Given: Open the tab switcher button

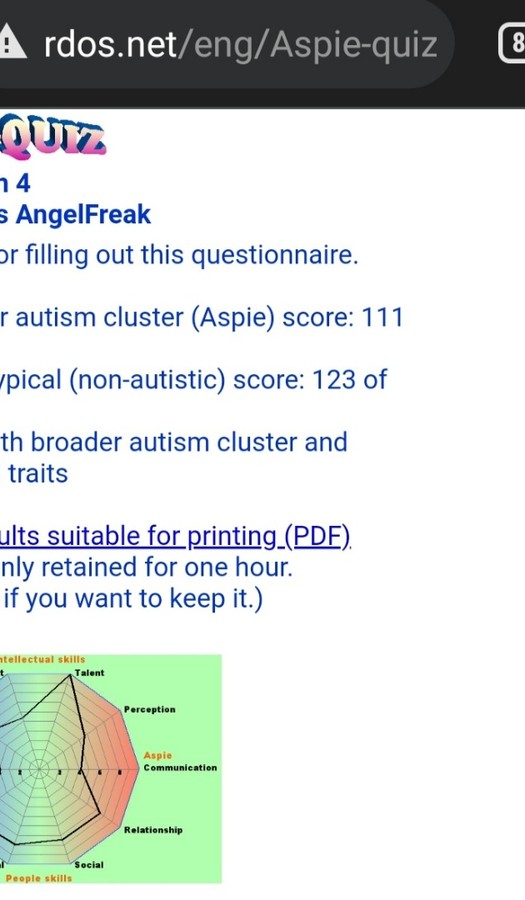Looking at the screenshot, I should click(x=512, y=44).
